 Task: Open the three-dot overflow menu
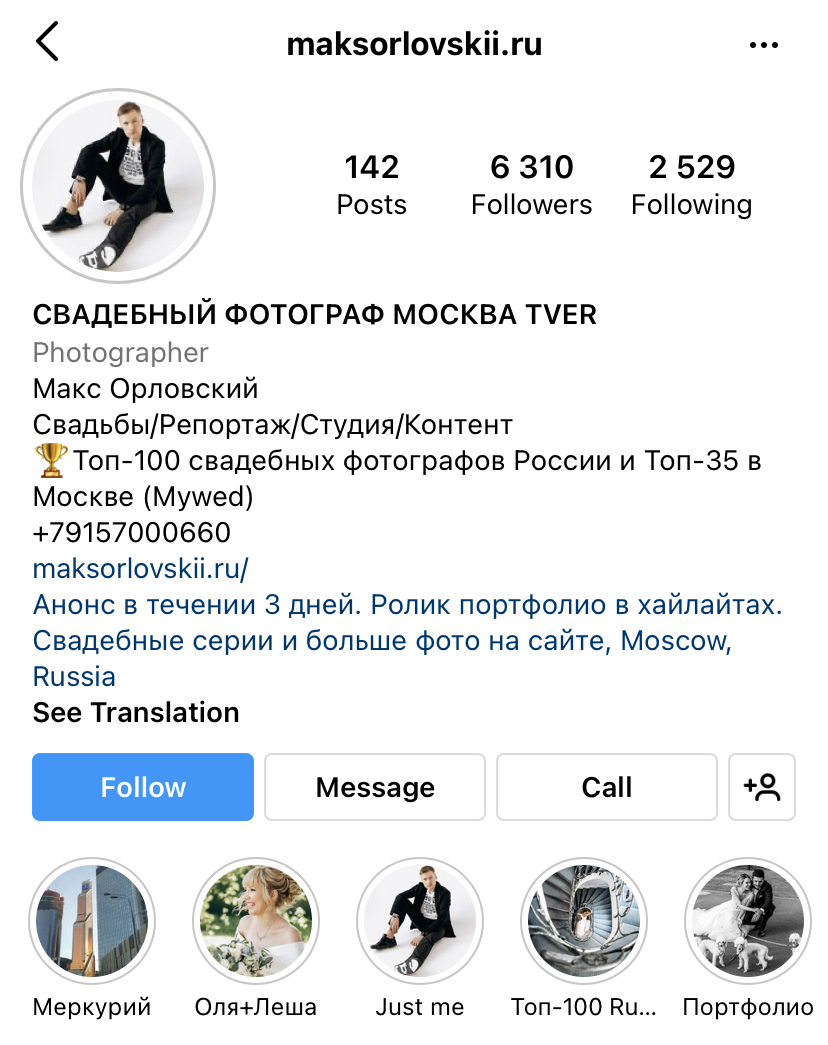[763, 45]
